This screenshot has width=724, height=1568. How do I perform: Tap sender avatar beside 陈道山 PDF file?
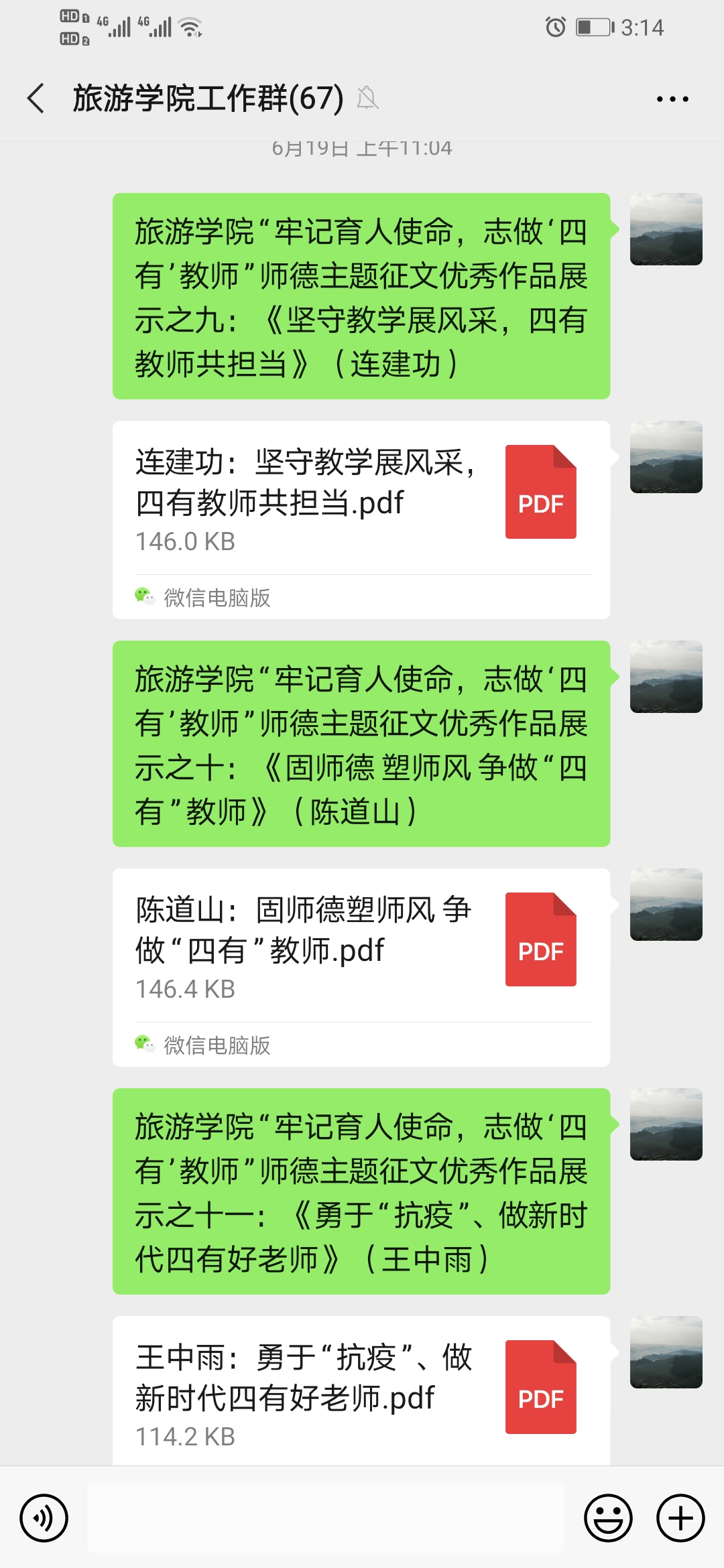(666, 905)
